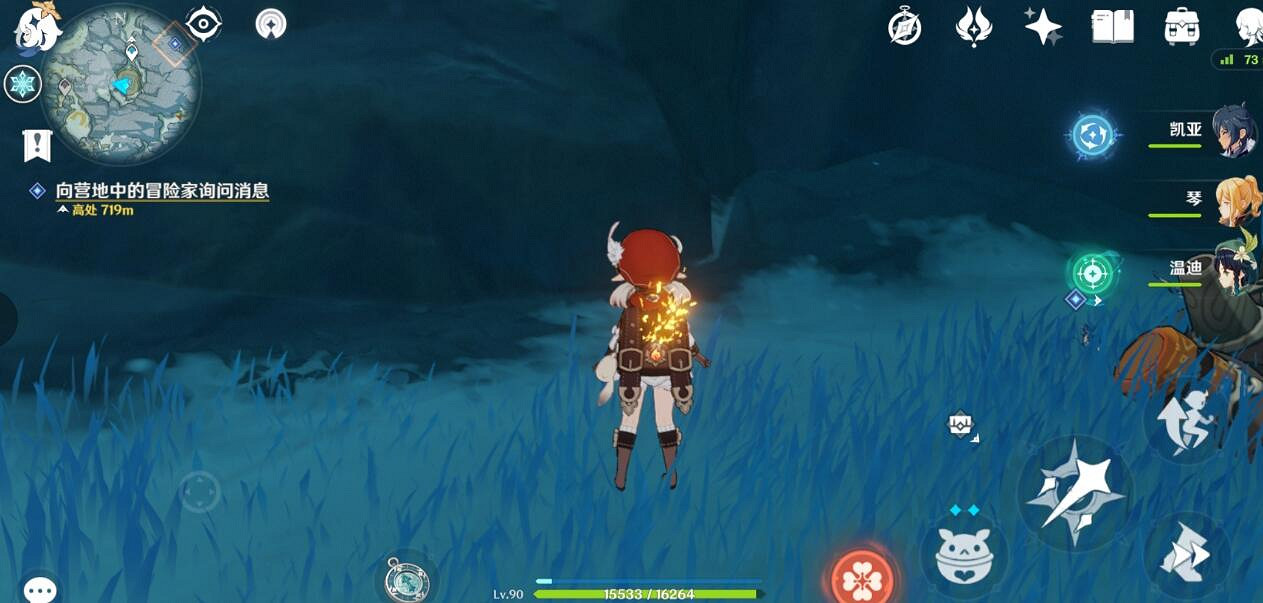Image resolution: width=1263 pixels, height=603 pixels.
Task: Open the Paimon menu icon
Action: [x=36, y=27]
